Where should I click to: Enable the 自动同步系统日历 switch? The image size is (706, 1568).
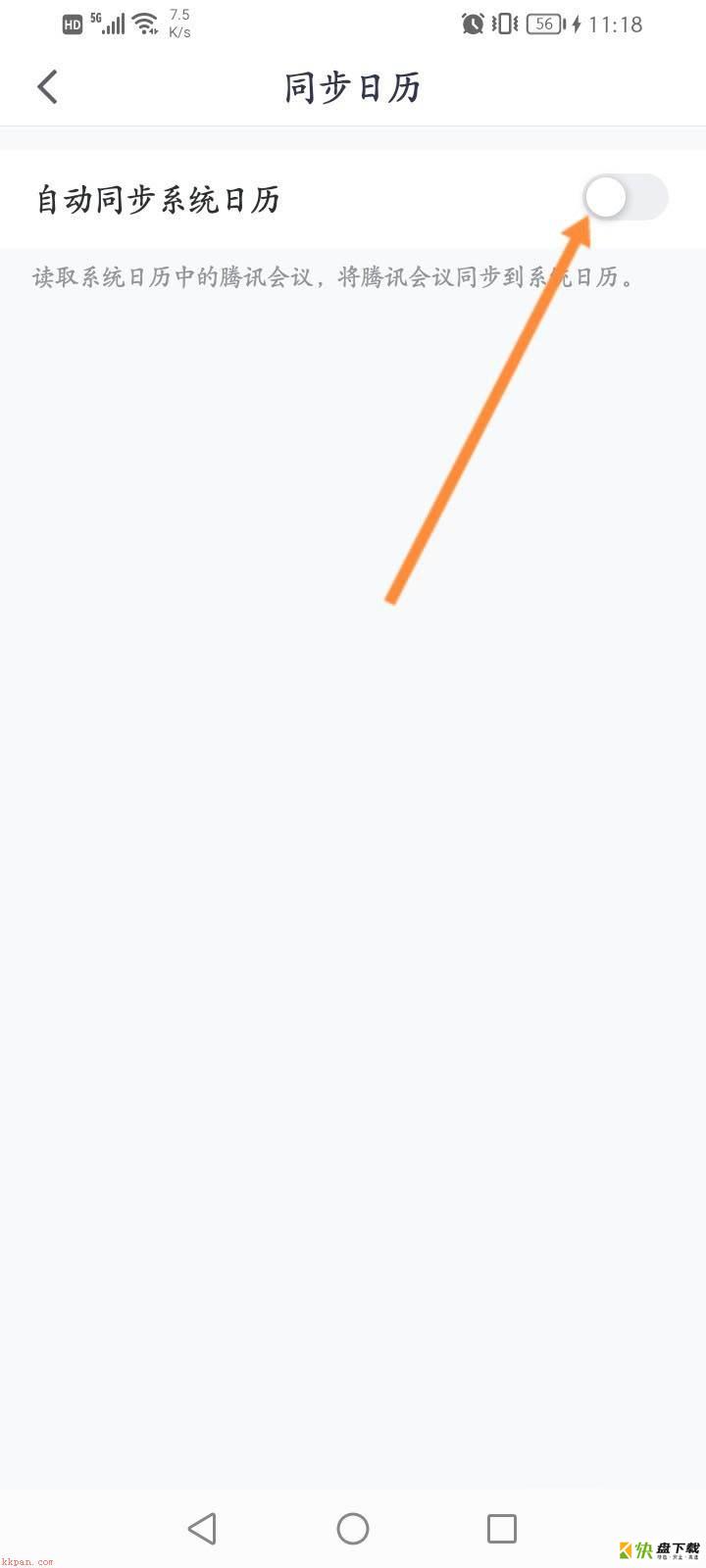tap(625, 198)
